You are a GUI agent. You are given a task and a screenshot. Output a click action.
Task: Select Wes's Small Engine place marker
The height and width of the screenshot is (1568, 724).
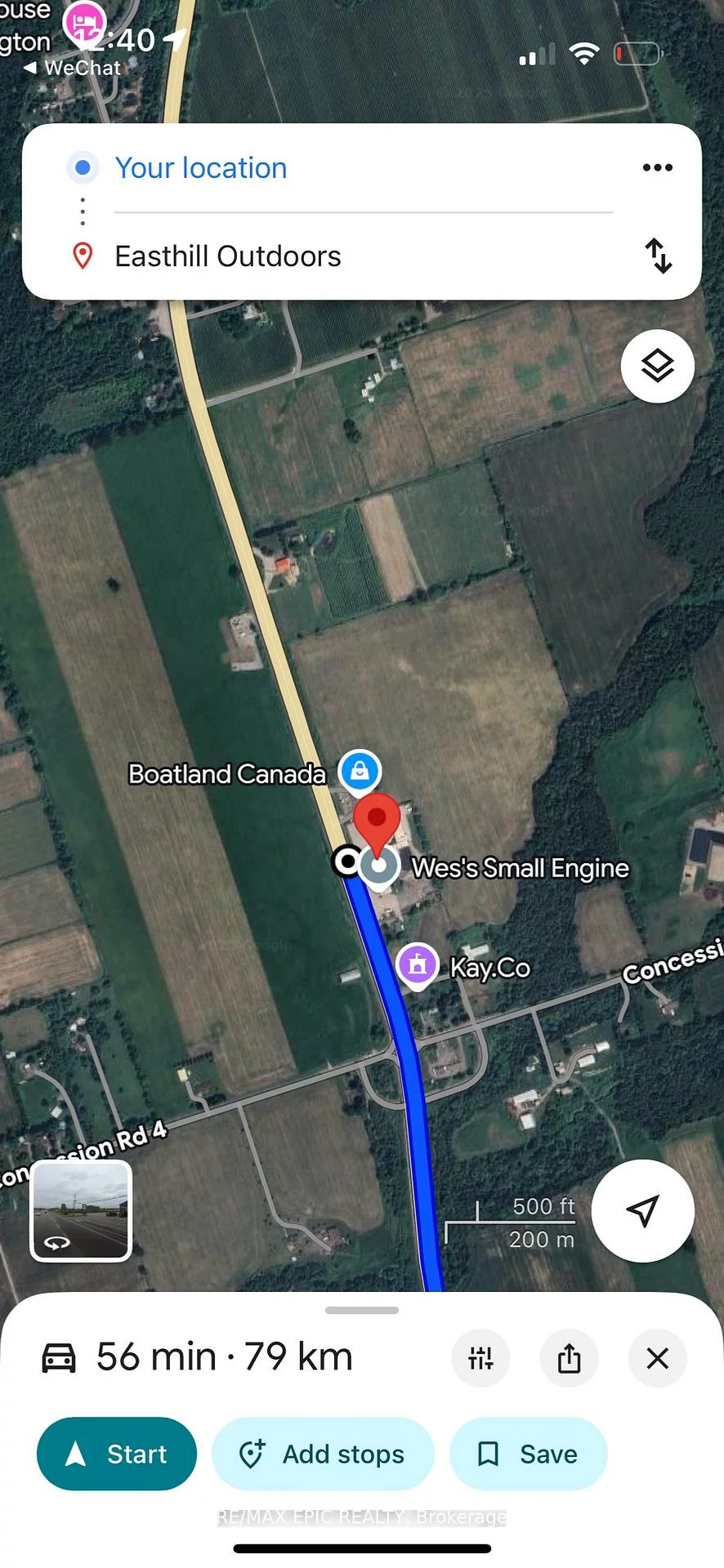click(379, 866)
